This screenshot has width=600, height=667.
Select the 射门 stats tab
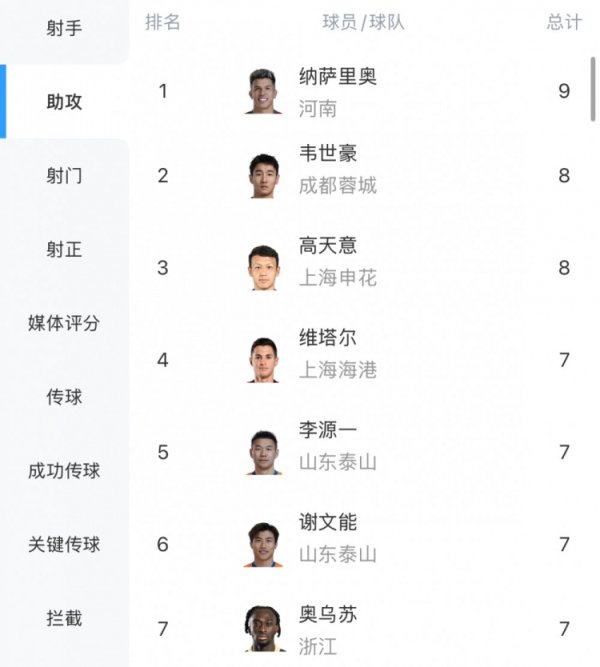point(64,176)
